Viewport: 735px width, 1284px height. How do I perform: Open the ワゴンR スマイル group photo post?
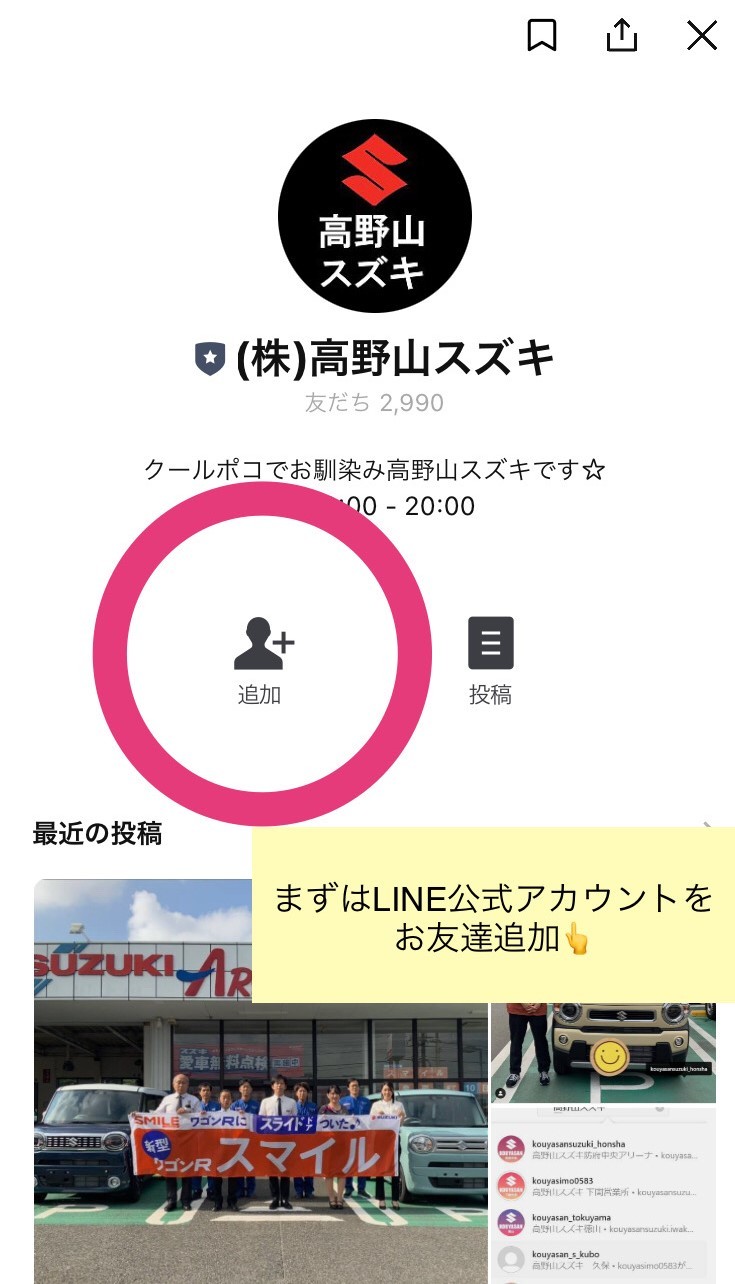pyautogui.click(x=260, y=1100)
